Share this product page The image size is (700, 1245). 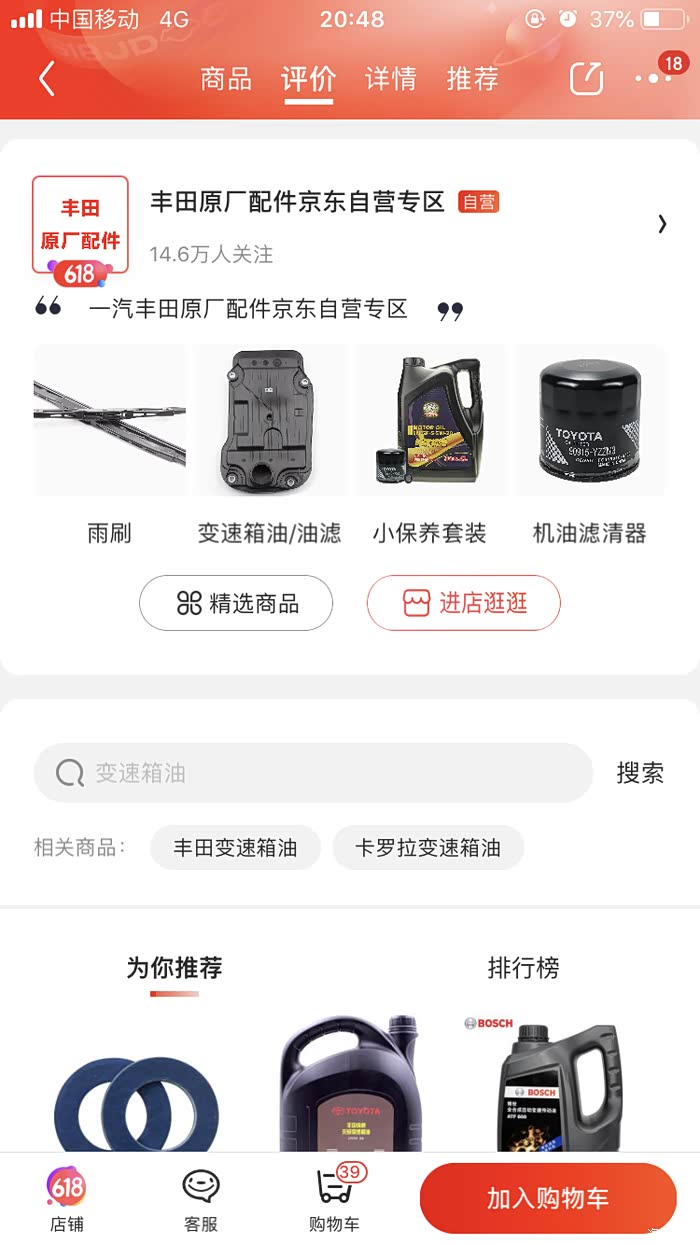point(587,79)
